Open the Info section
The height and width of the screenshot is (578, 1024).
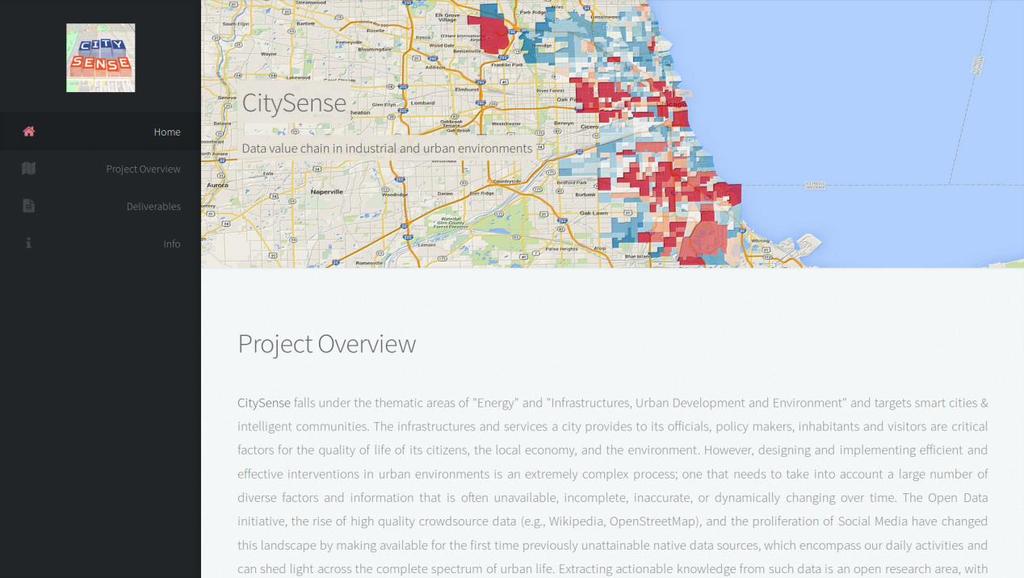click(171, 243)
